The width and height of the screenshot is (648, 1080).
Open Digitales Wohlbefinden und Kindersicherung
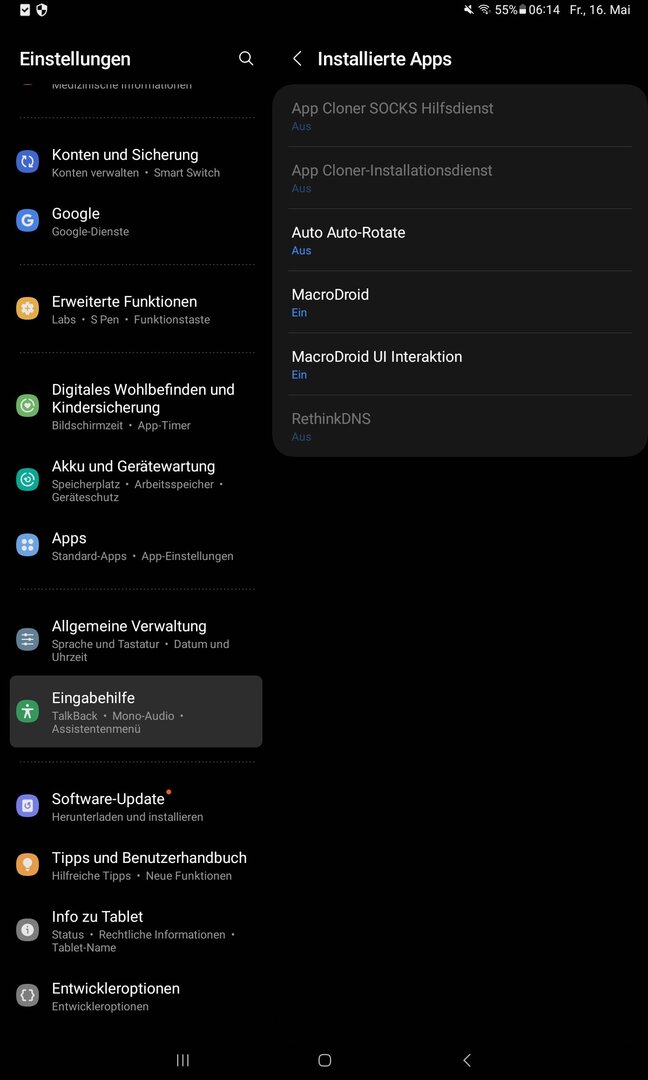(135, 406)
